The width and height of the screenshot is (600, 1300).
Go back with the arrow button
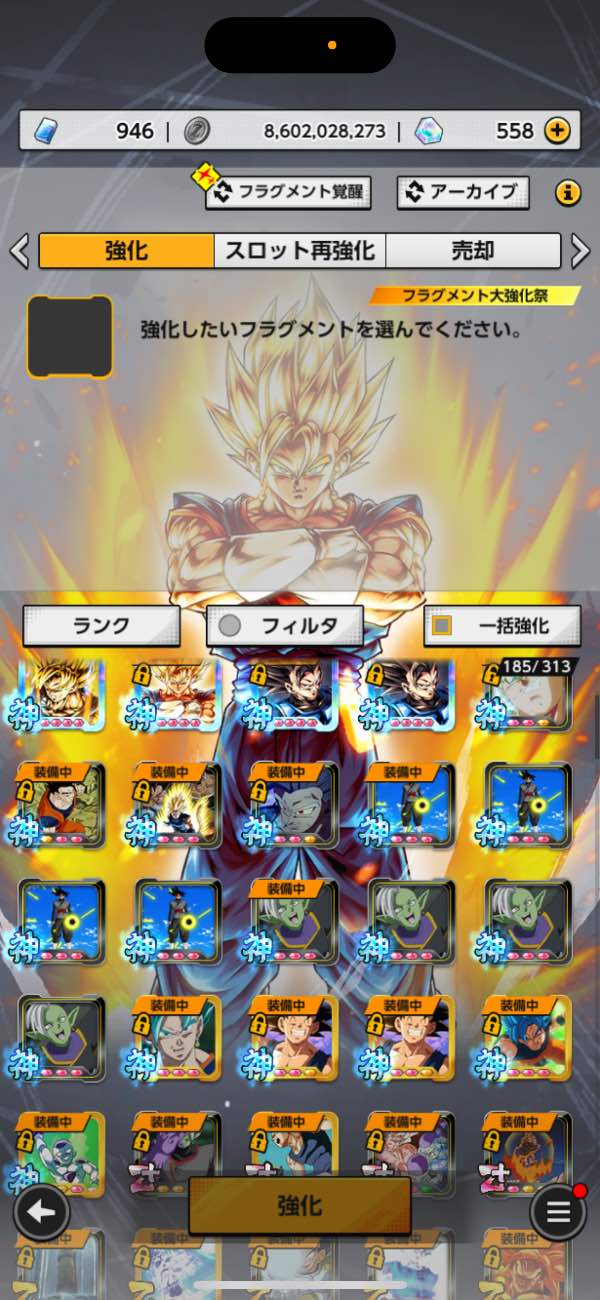click(41, 1212)
